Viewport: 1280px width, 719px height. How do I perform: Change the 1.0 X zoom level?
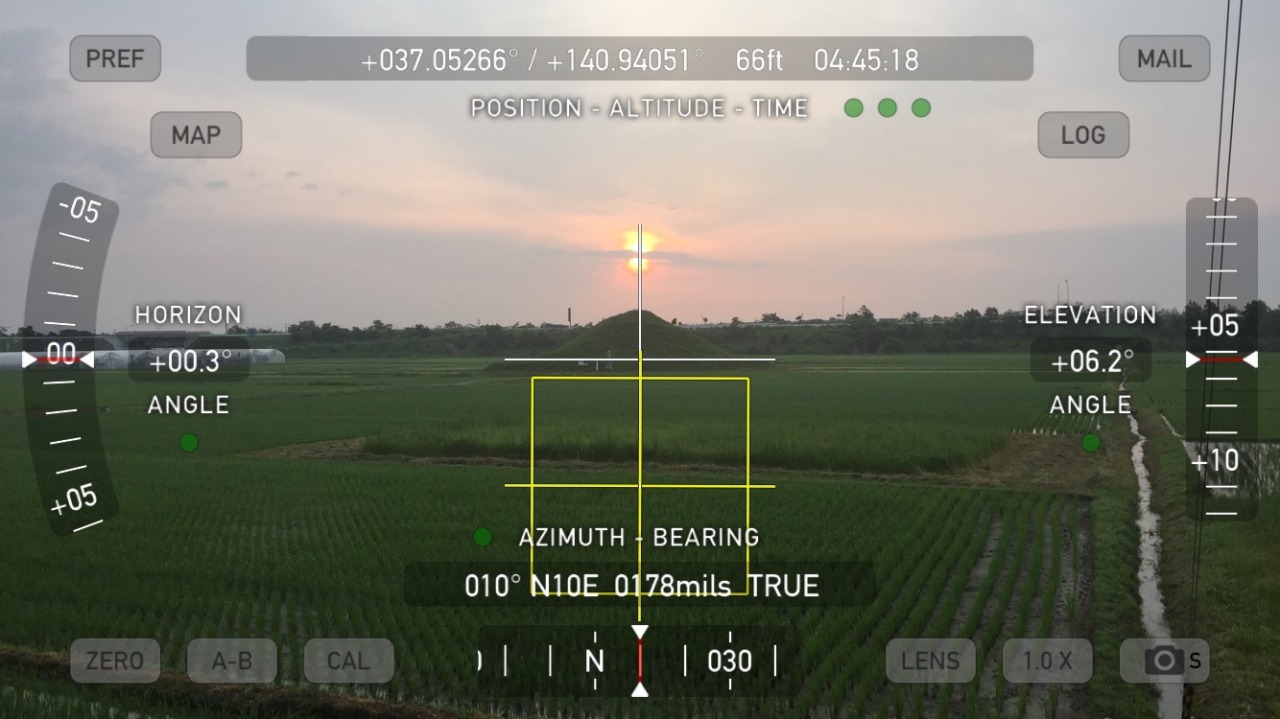[x=1047, y=661]
